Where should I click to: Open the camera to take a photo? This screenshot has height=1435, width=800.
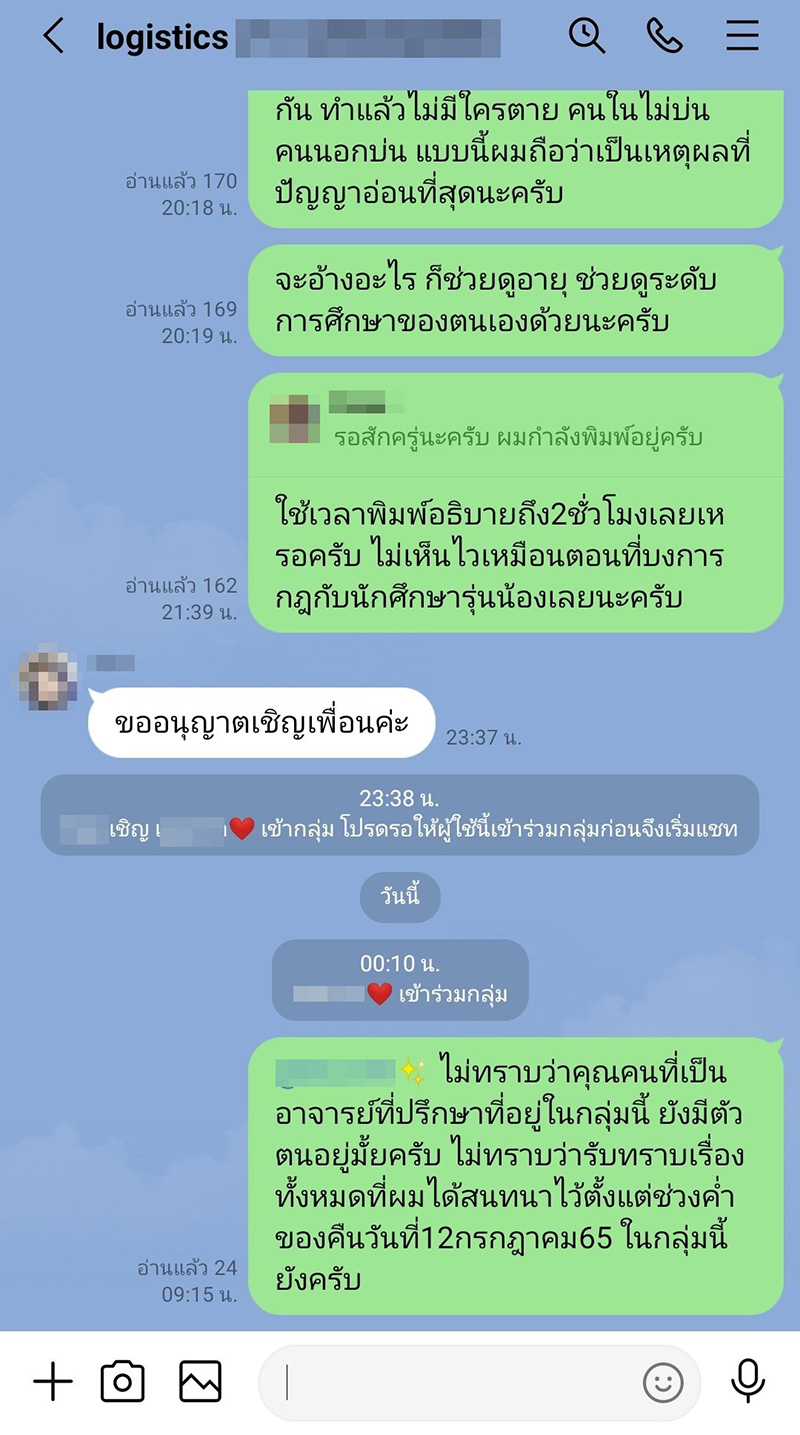click(123, 1381)
